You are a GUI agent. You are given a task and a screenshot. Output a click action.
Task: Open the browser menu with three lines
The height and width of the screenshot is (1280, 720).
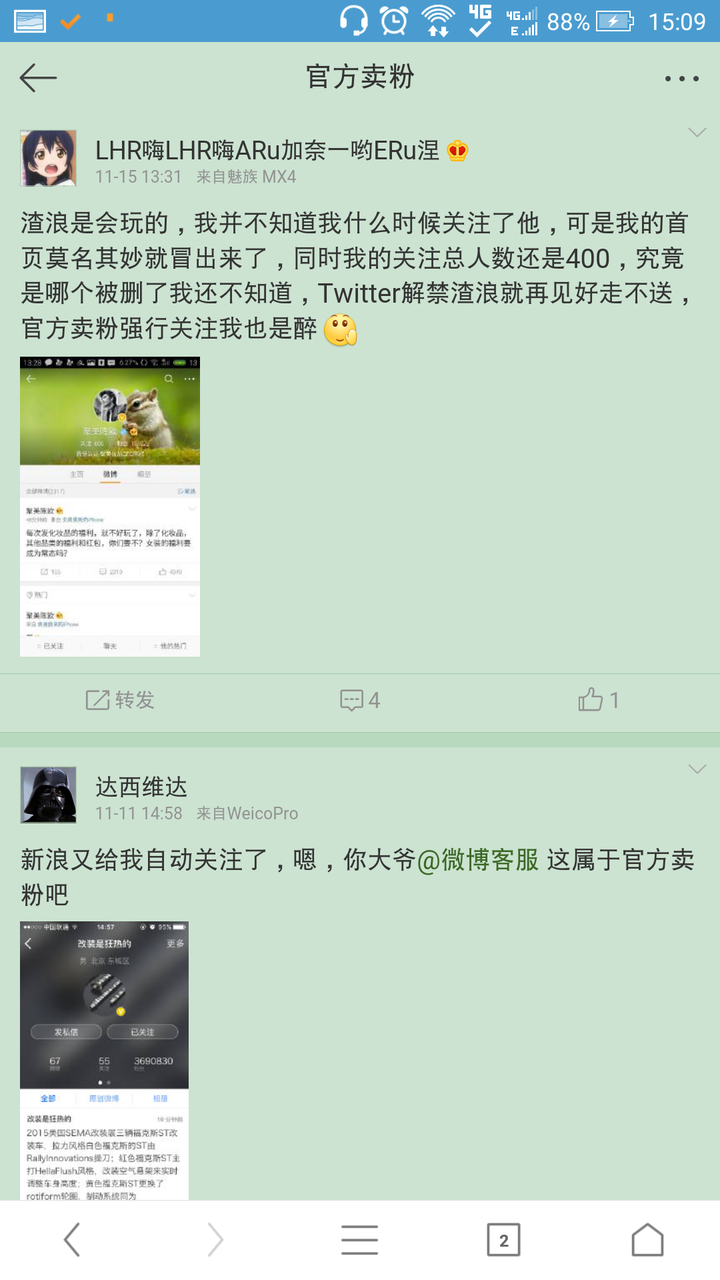pyautogui.click(x=359, y=1240)
